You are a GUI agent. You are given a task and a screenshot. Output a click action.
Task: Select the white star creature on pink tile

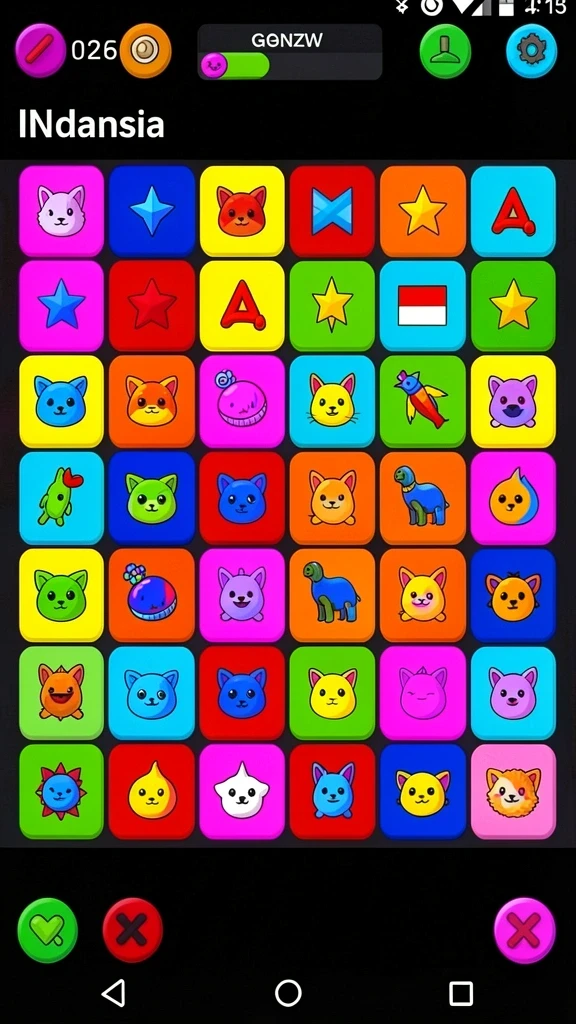242,792
